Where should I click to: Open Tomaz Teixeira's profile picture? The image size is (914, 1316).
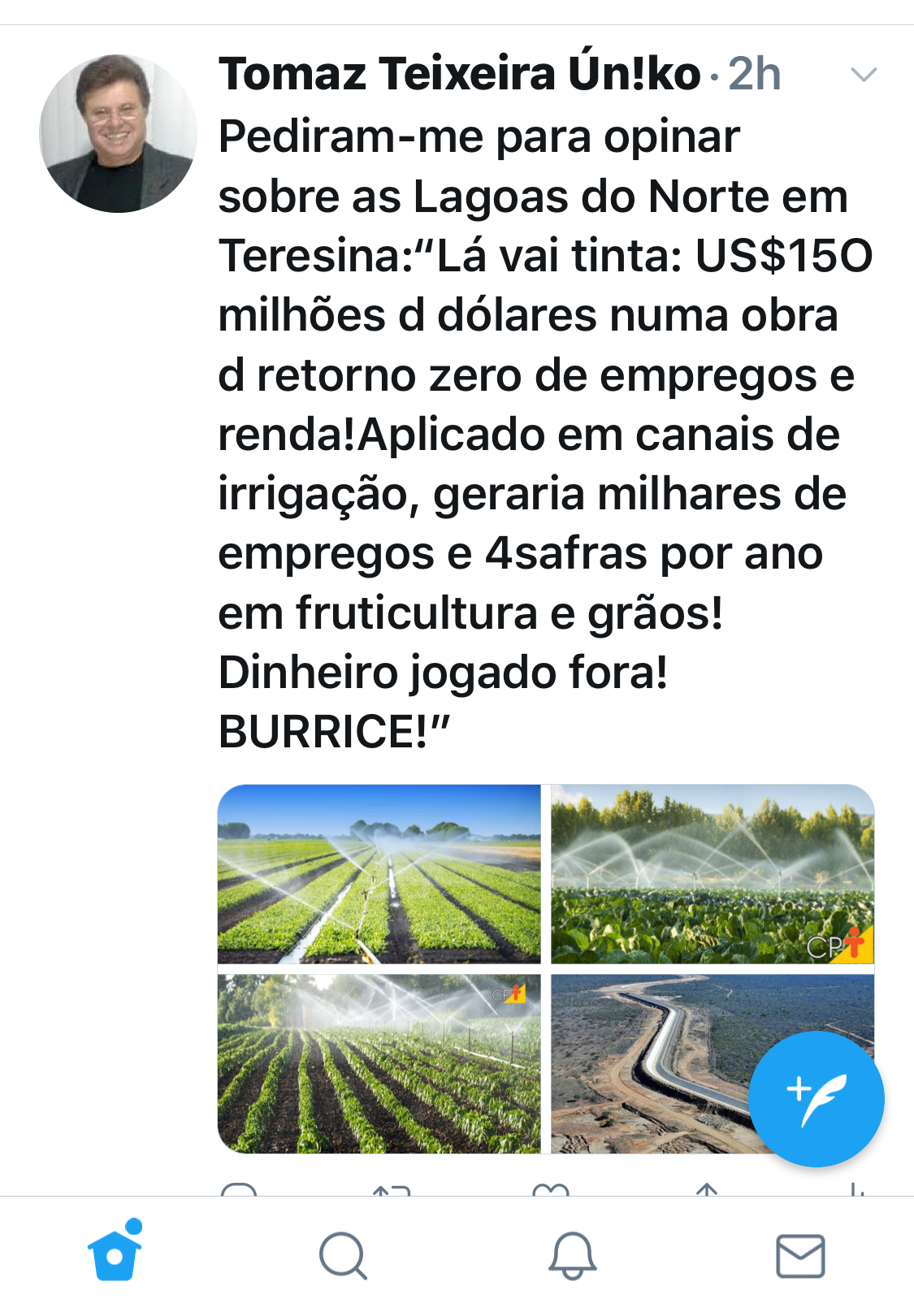118,134
